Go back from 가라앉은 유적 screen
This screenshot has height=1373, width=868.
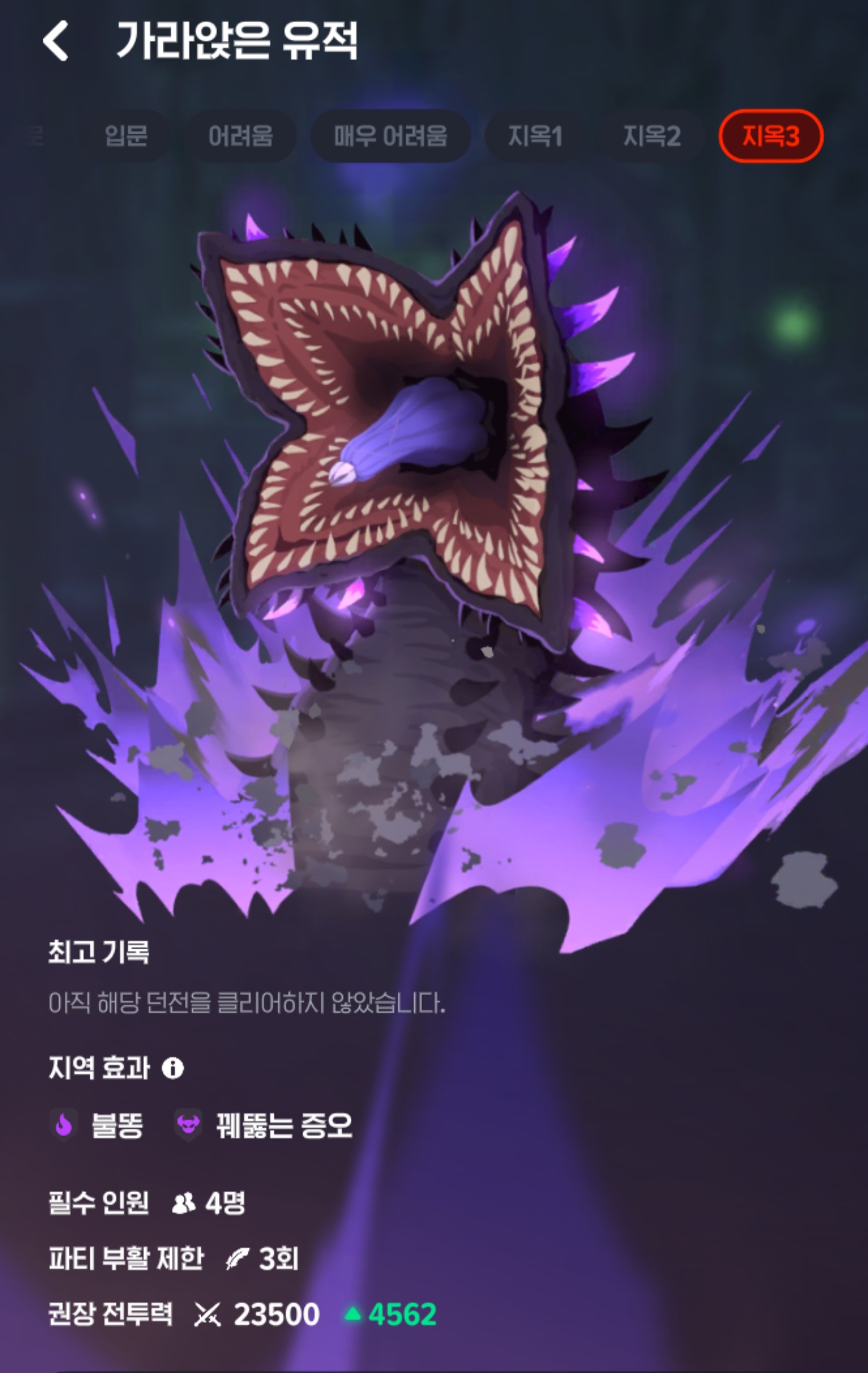(x=55, y=41)
